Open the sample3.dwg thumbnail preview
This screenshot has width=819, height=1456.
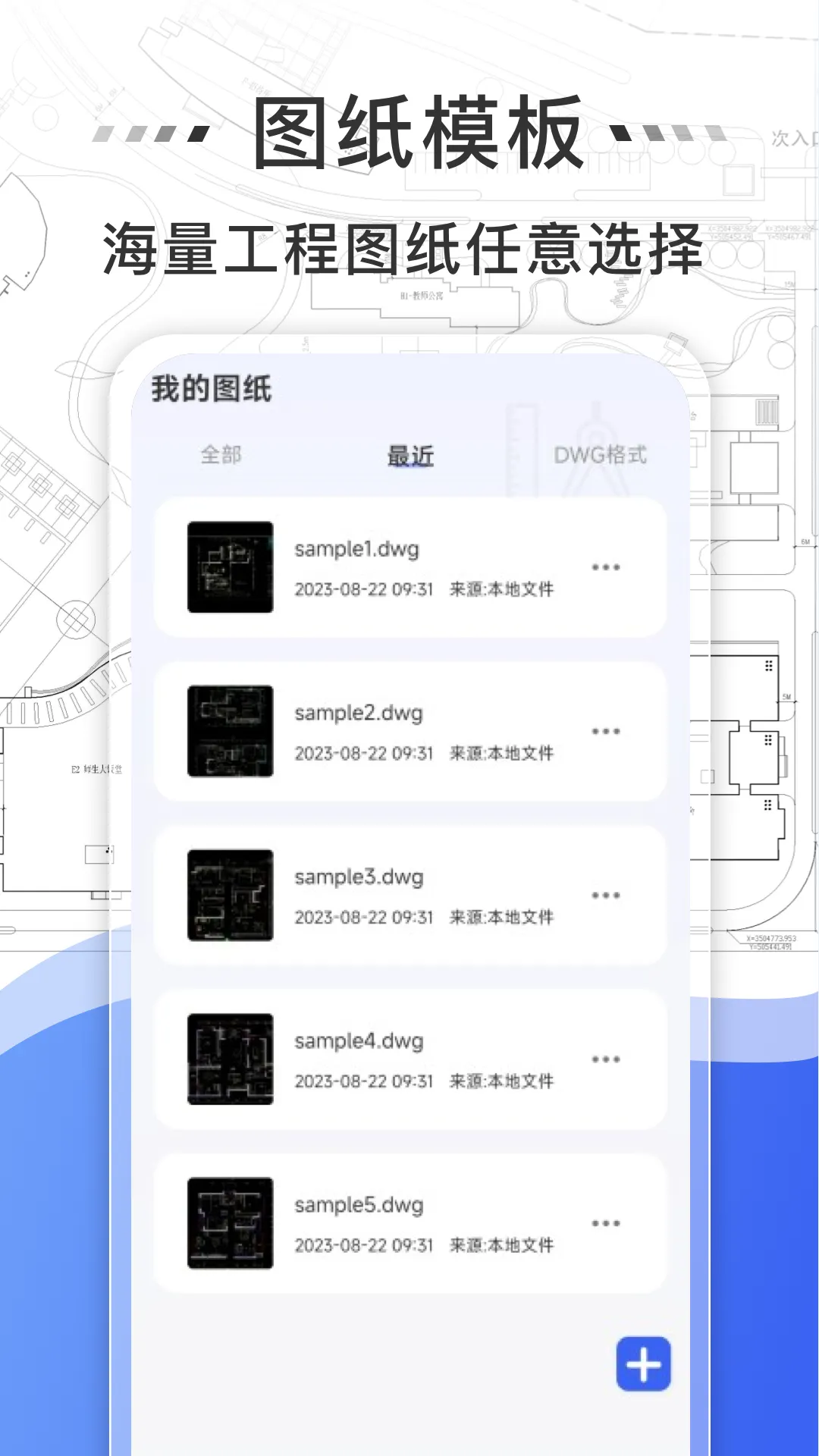tap(229, 895)
